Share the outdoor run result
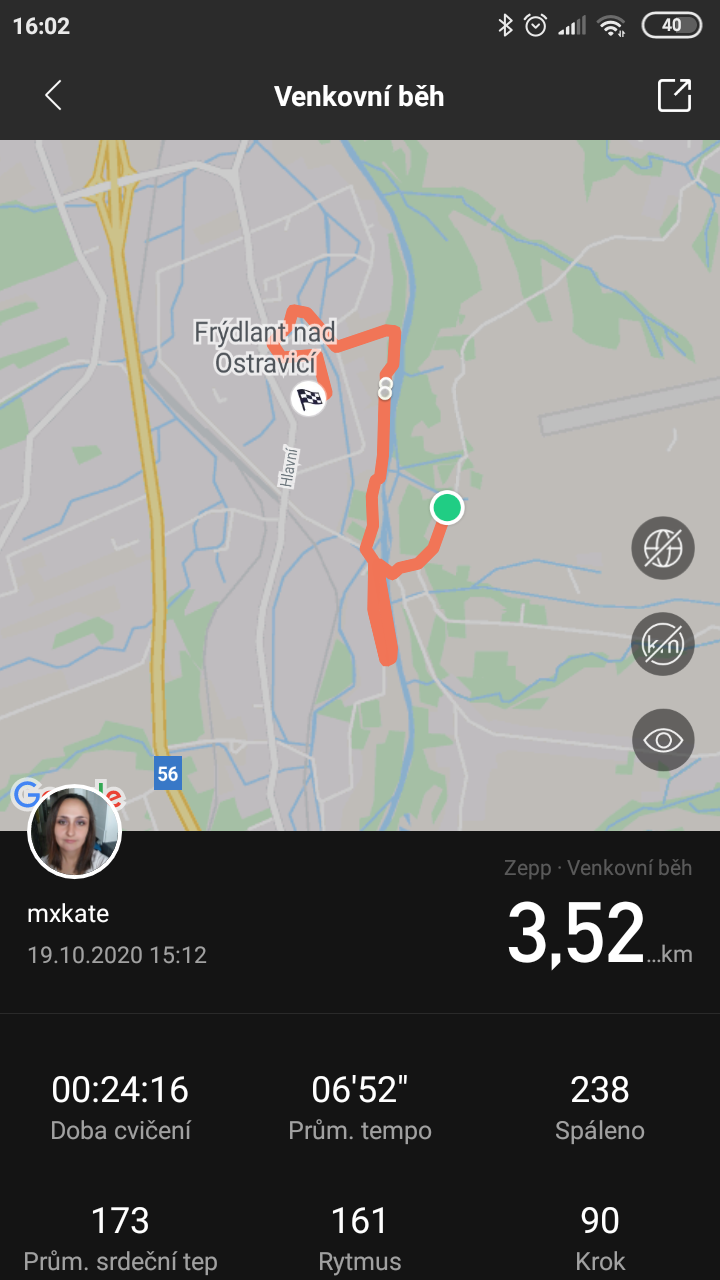The image size is (720, 1280). 674,96
